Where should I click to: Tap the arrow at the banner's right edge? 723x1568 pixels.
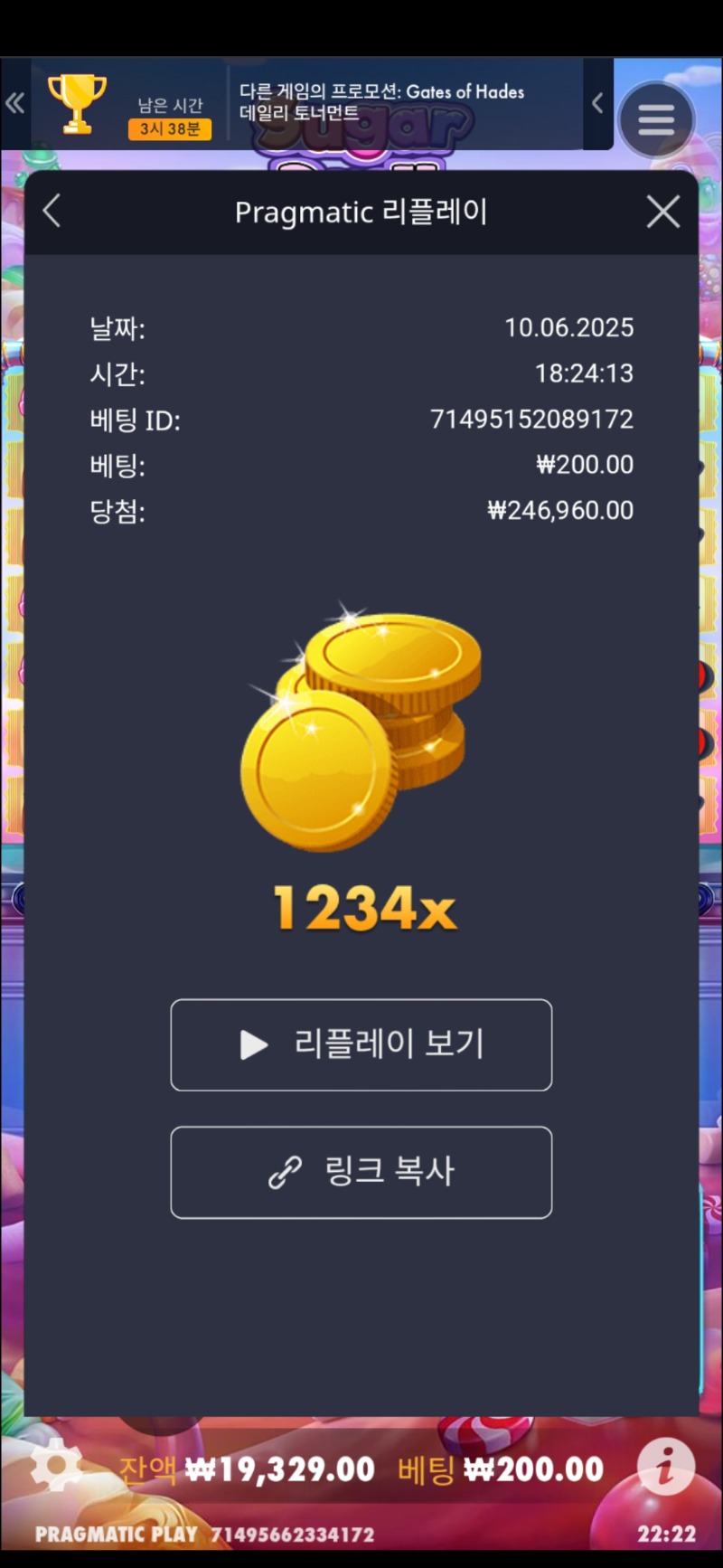597,103
